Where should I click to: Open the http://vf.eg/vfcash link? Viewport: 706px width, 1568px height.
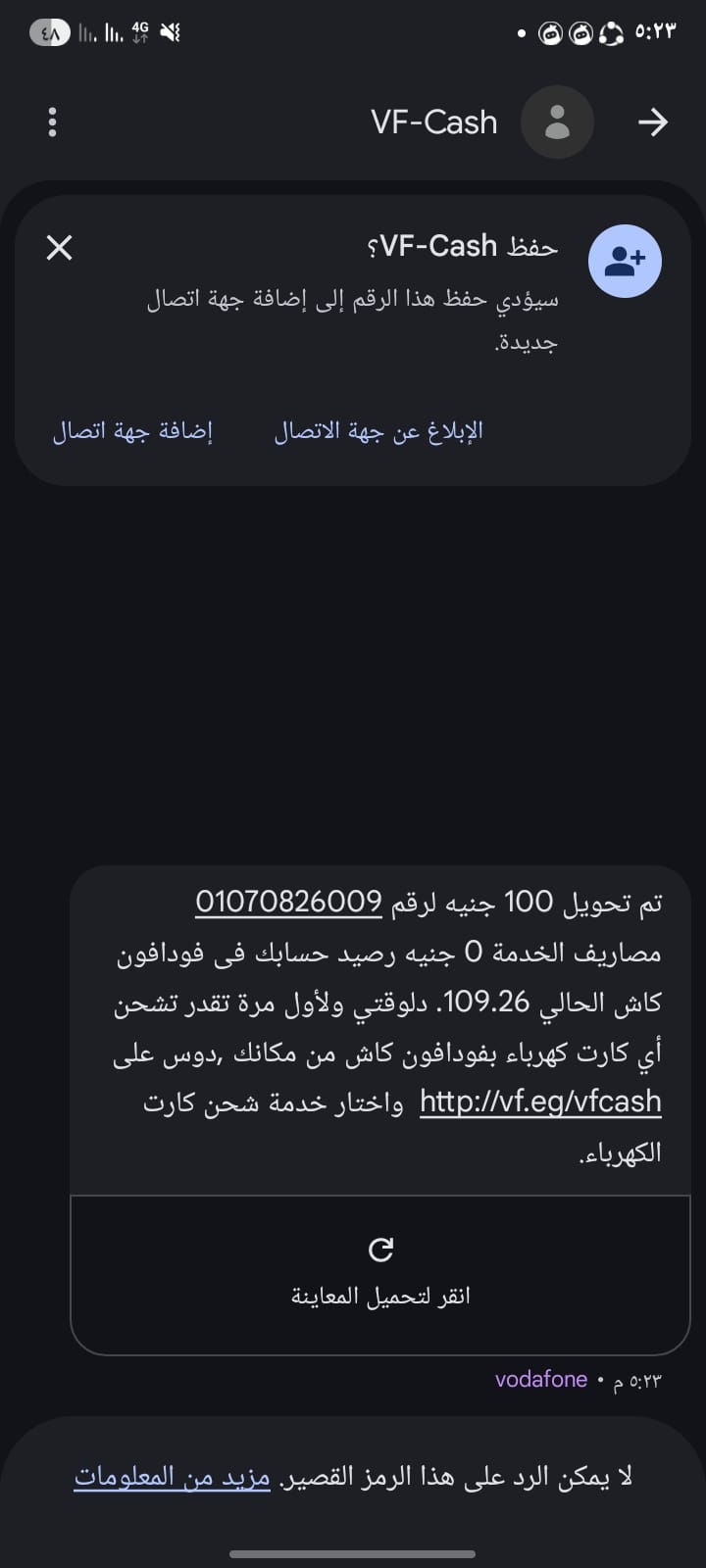[540, 1102]
